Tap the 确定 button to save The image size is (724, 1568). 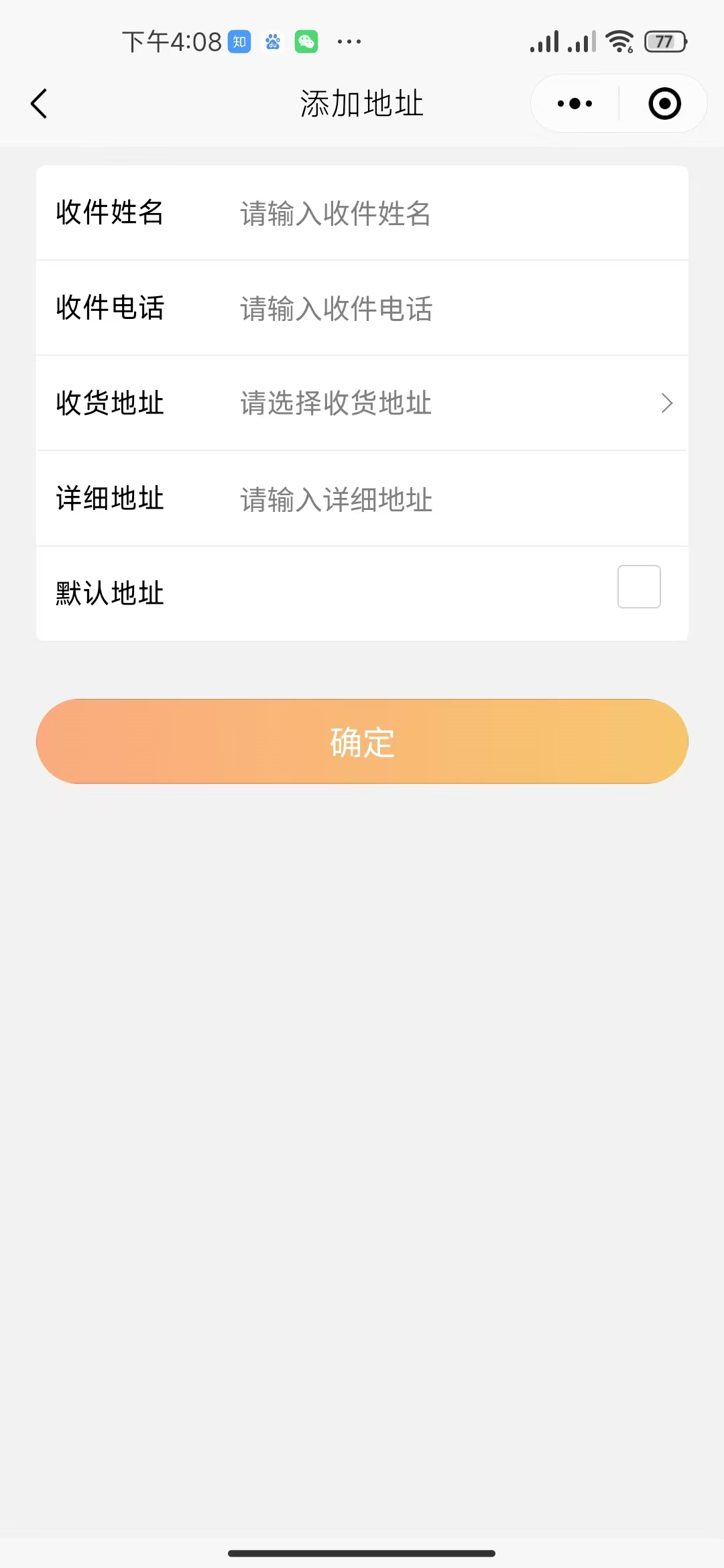(362, 741)
